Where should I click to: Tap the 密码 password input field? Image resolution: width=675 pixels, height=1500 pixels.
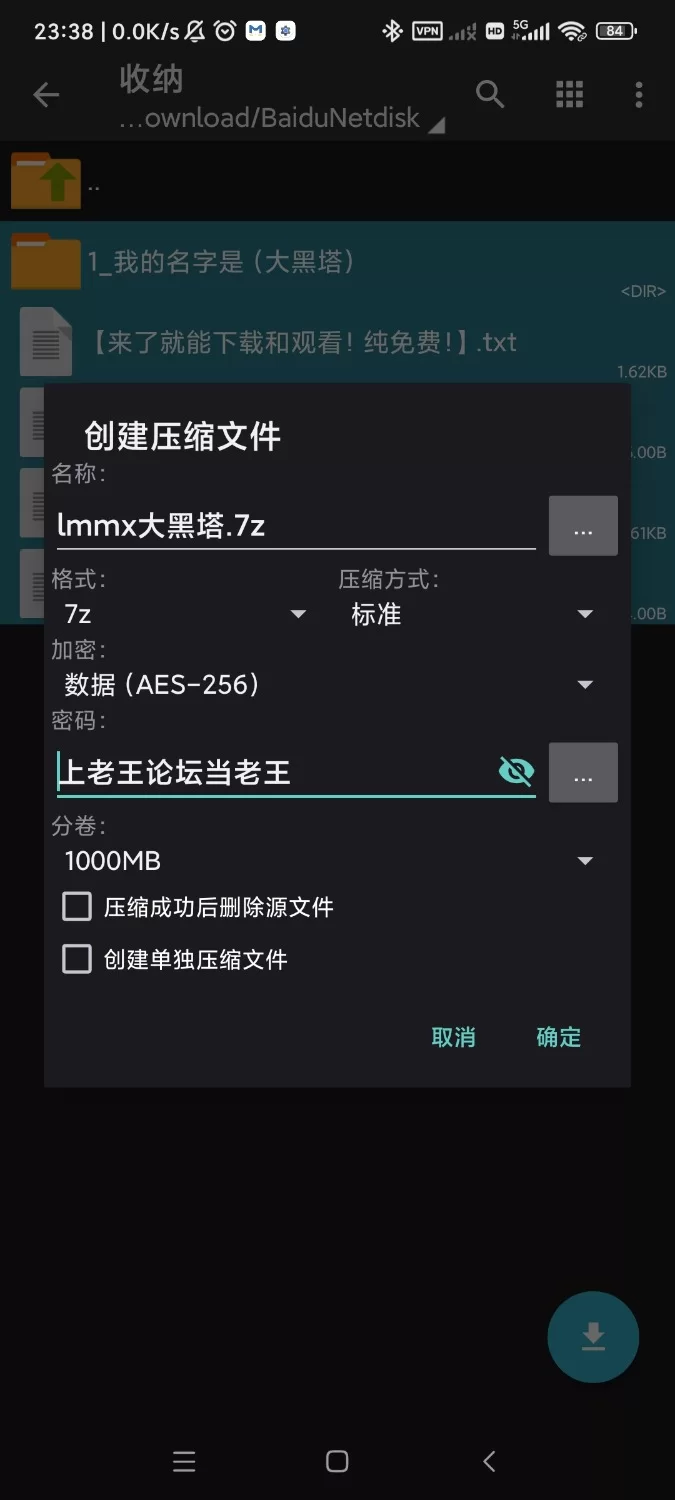click(275, 772)
